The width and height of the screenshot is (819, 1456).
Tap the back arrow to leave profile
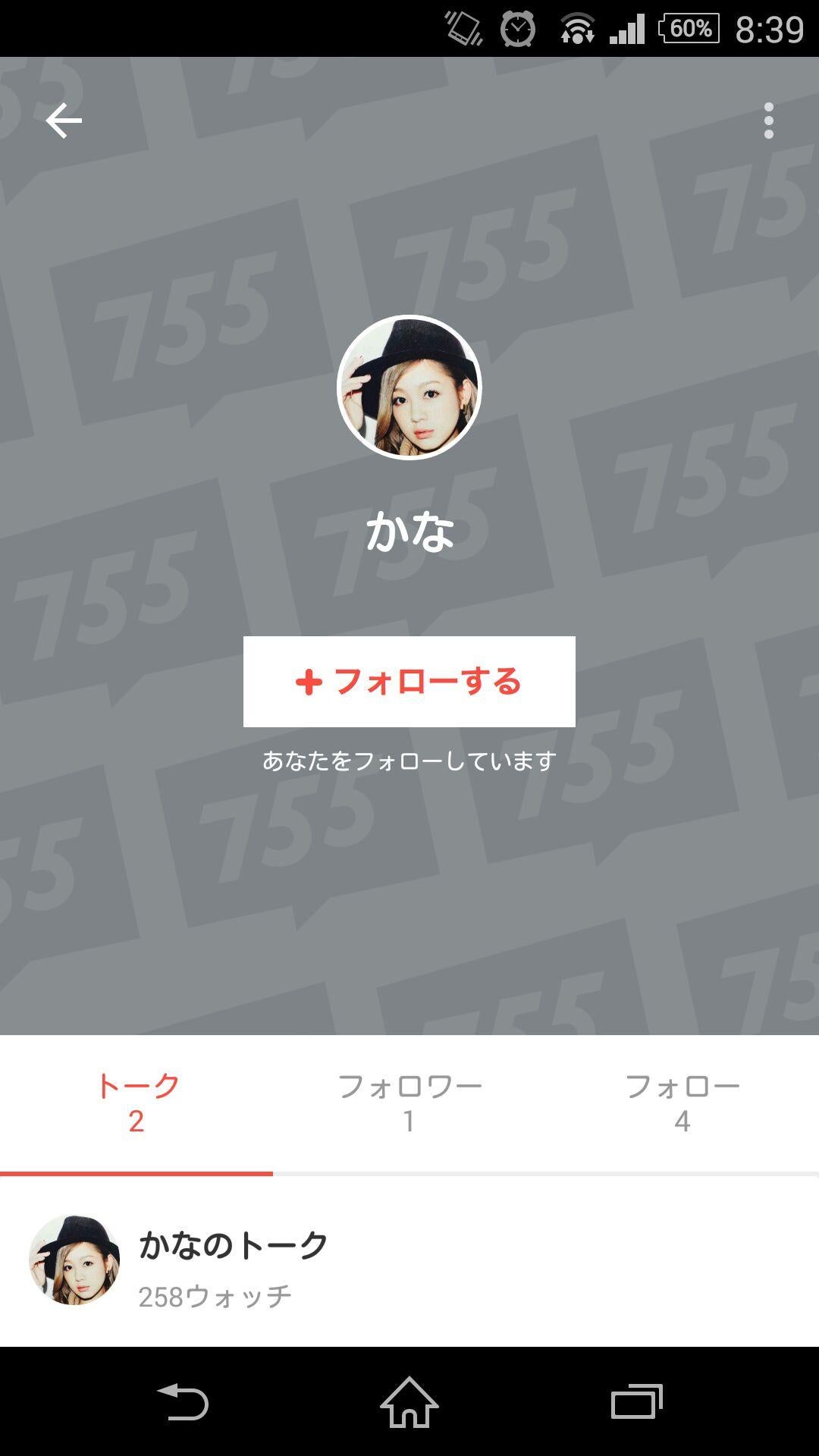pos(64,119)
